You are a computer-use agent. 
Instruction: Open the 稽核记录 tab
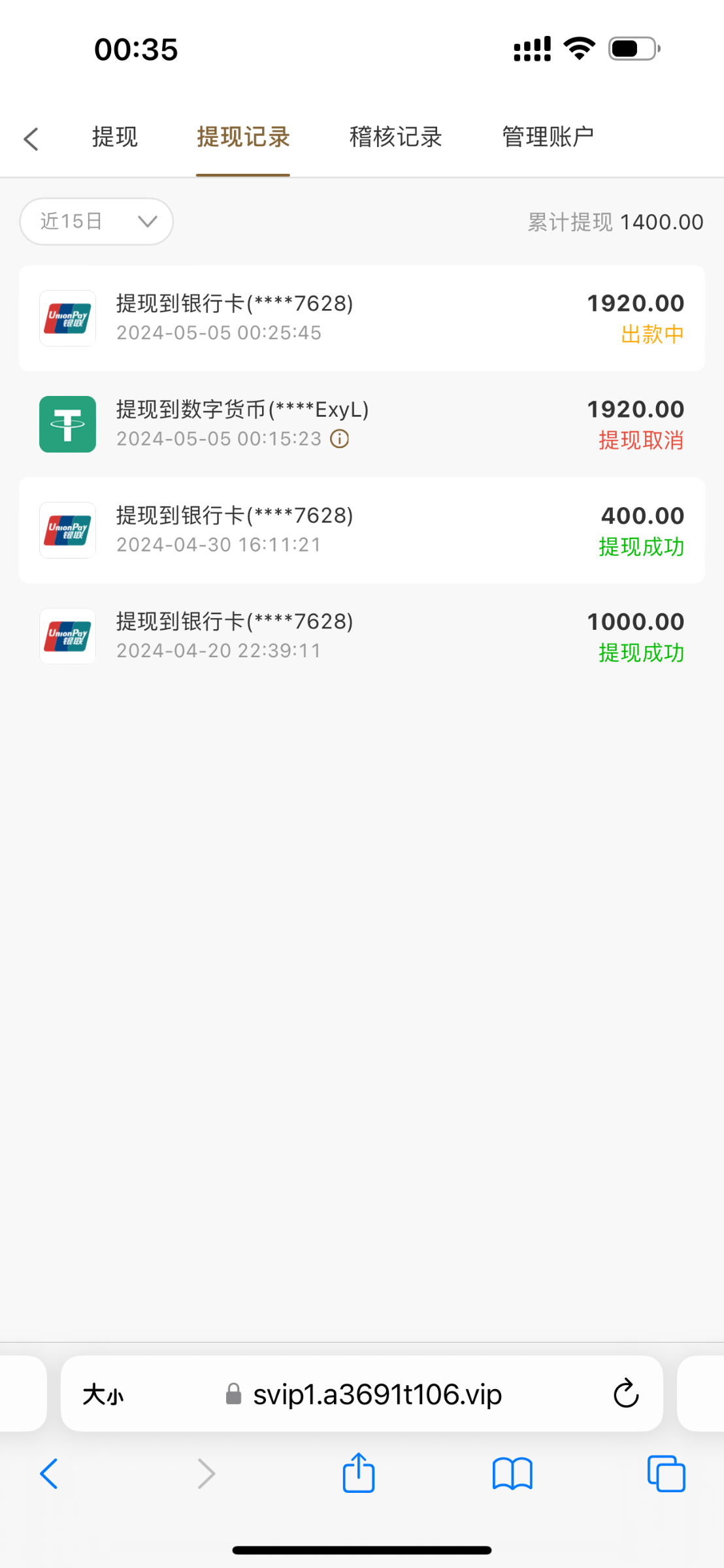pos(395,137)
